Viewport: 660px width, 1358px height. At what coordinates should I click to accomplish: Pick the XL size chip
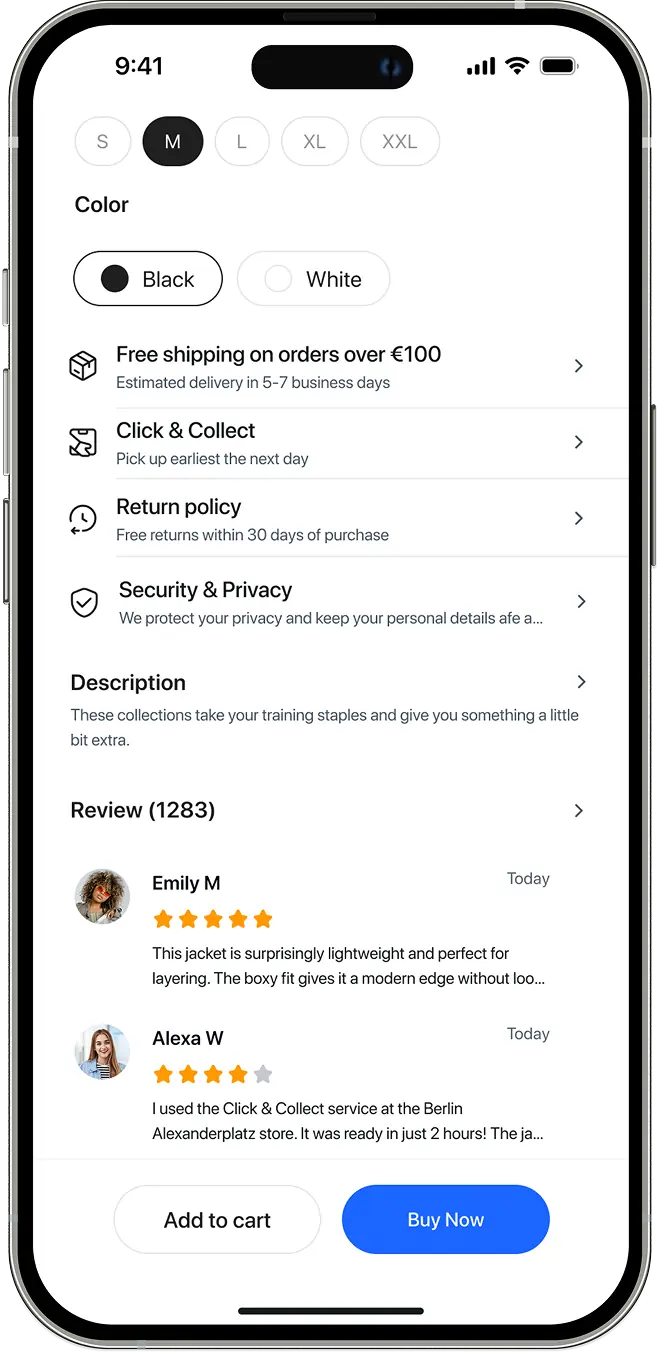[315, 142]
